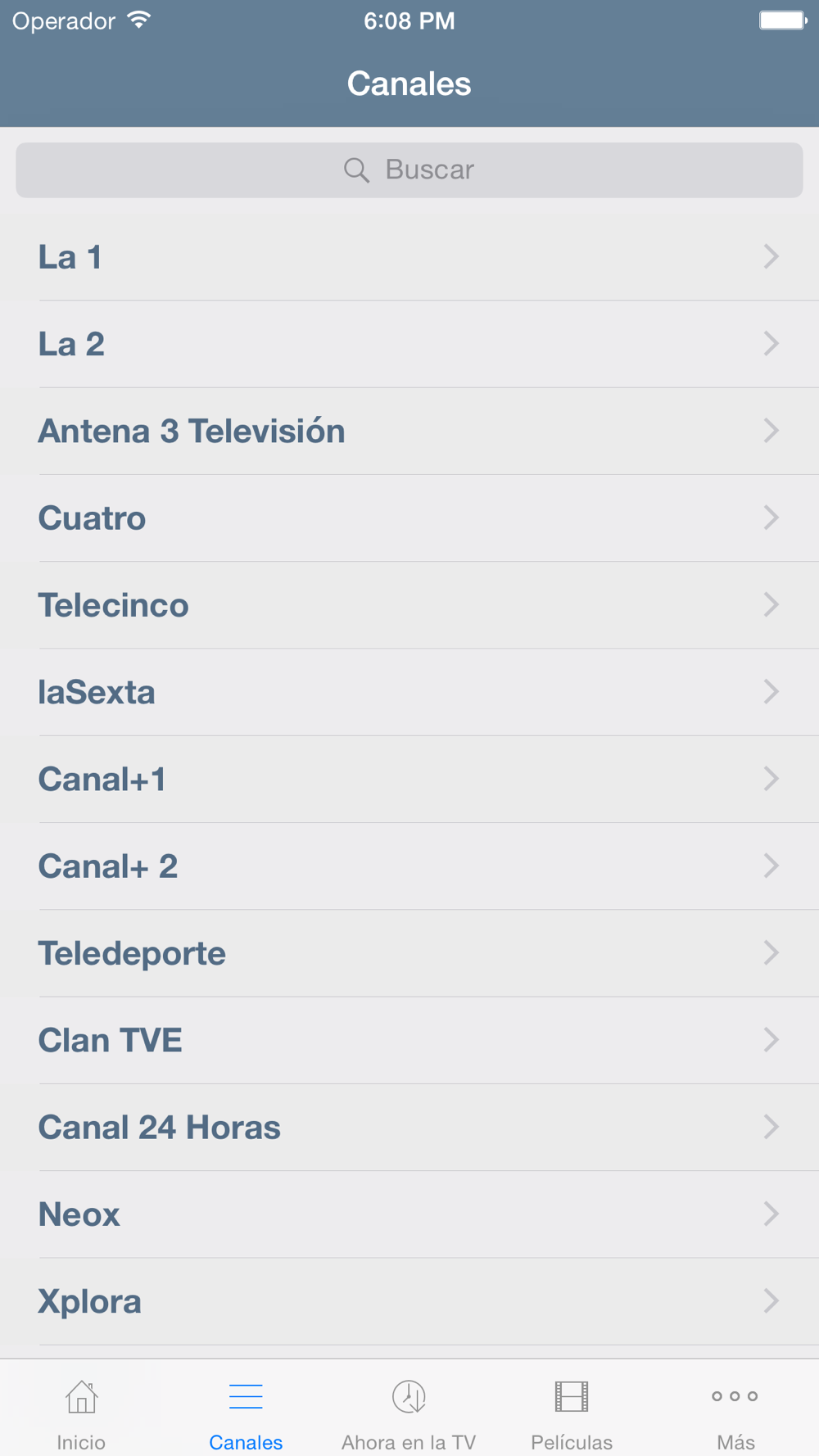Open the Canal+1 channel
The width and height of the screenshot is (819, 1456).
coord(409,780)
